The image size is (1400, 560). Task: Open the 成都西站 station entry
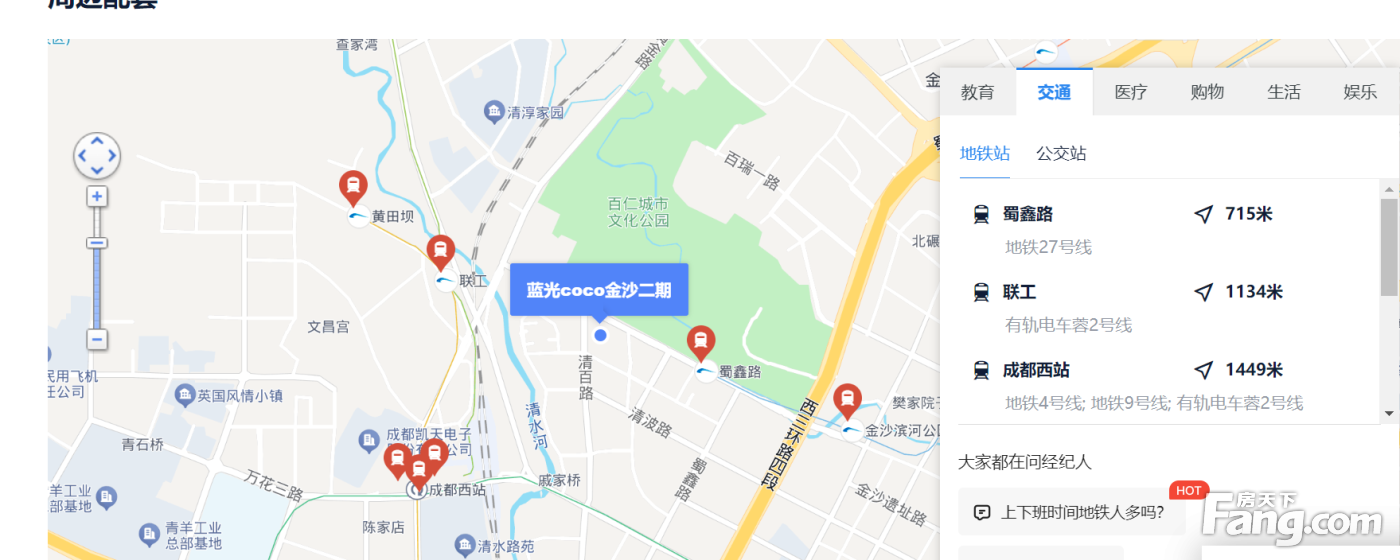[x=1168, y=385]
